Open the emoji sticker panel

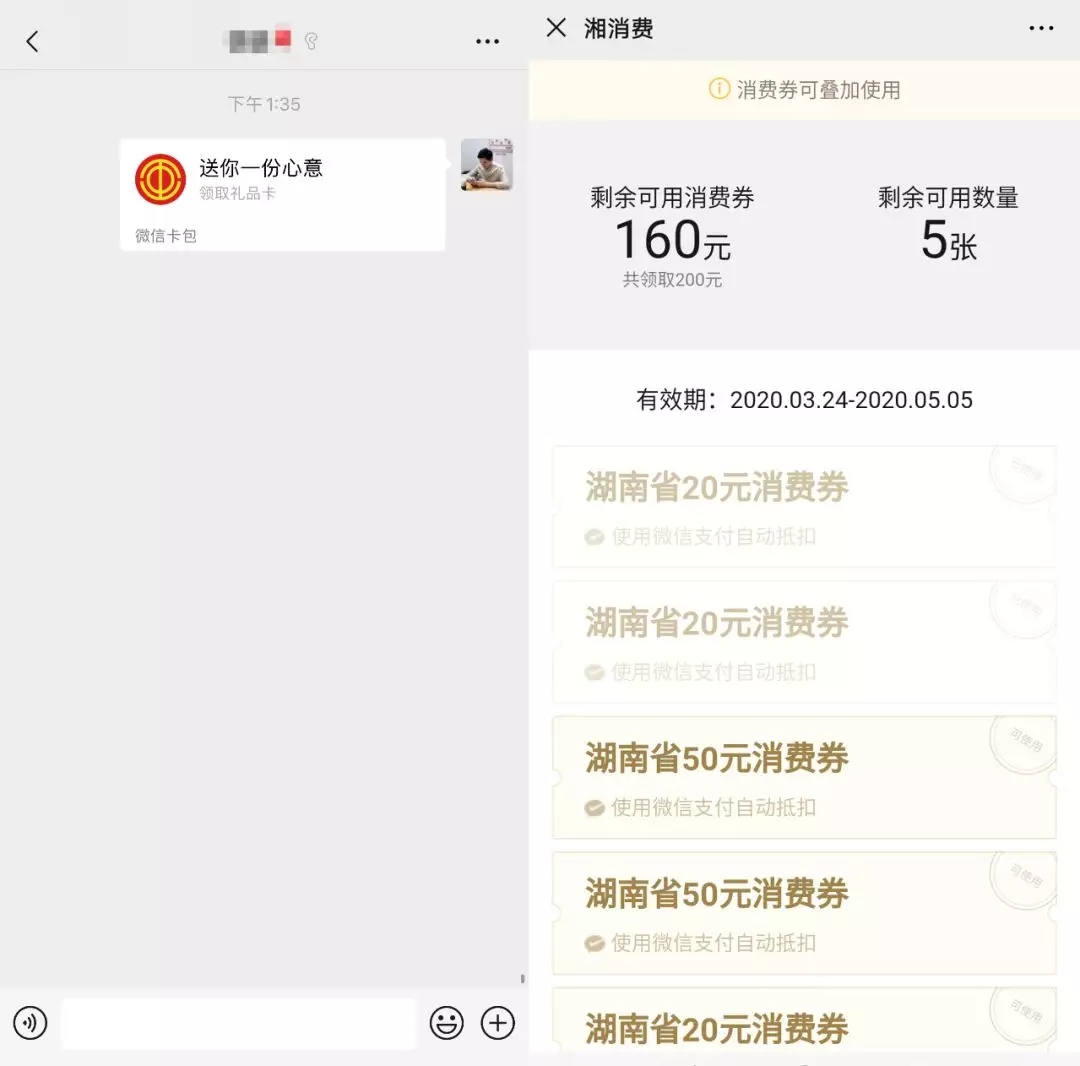click(x=447, y=1023)
